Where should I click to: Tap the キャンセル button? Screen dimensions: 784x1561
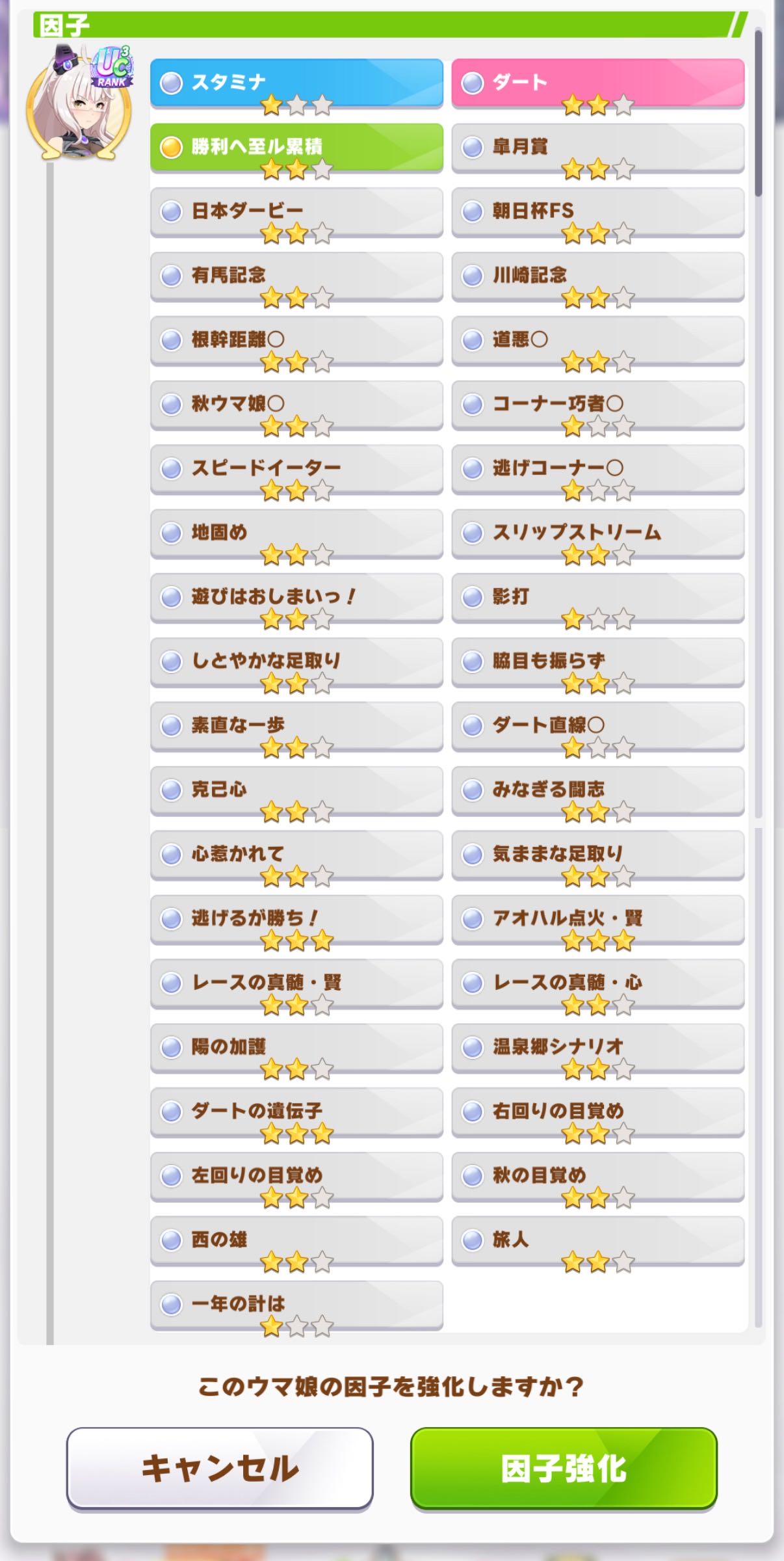pyautogui.click(x=220, y=1469)
